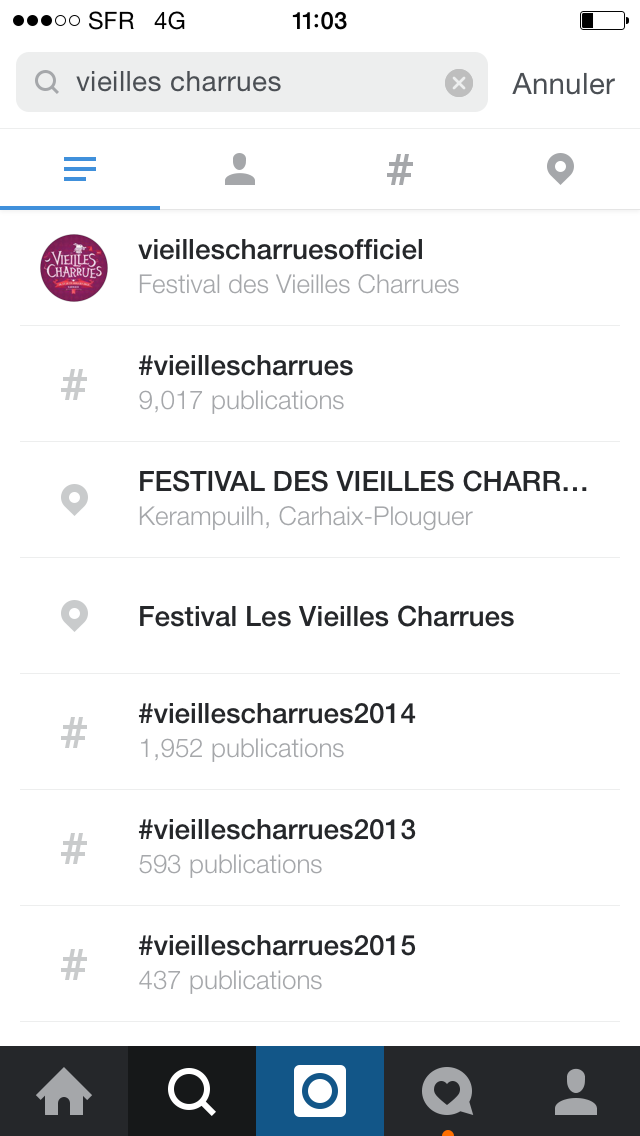640x1136 pixels.
Task: Switch to the hashtag search tab
Action: pyautogui.click(x=400, y=170)
